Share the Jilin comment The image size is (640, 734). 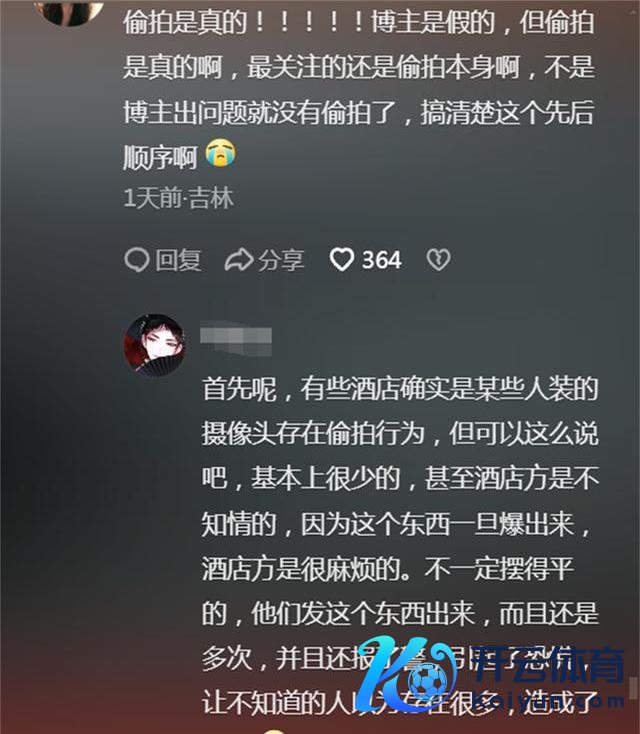pos(264,261)
